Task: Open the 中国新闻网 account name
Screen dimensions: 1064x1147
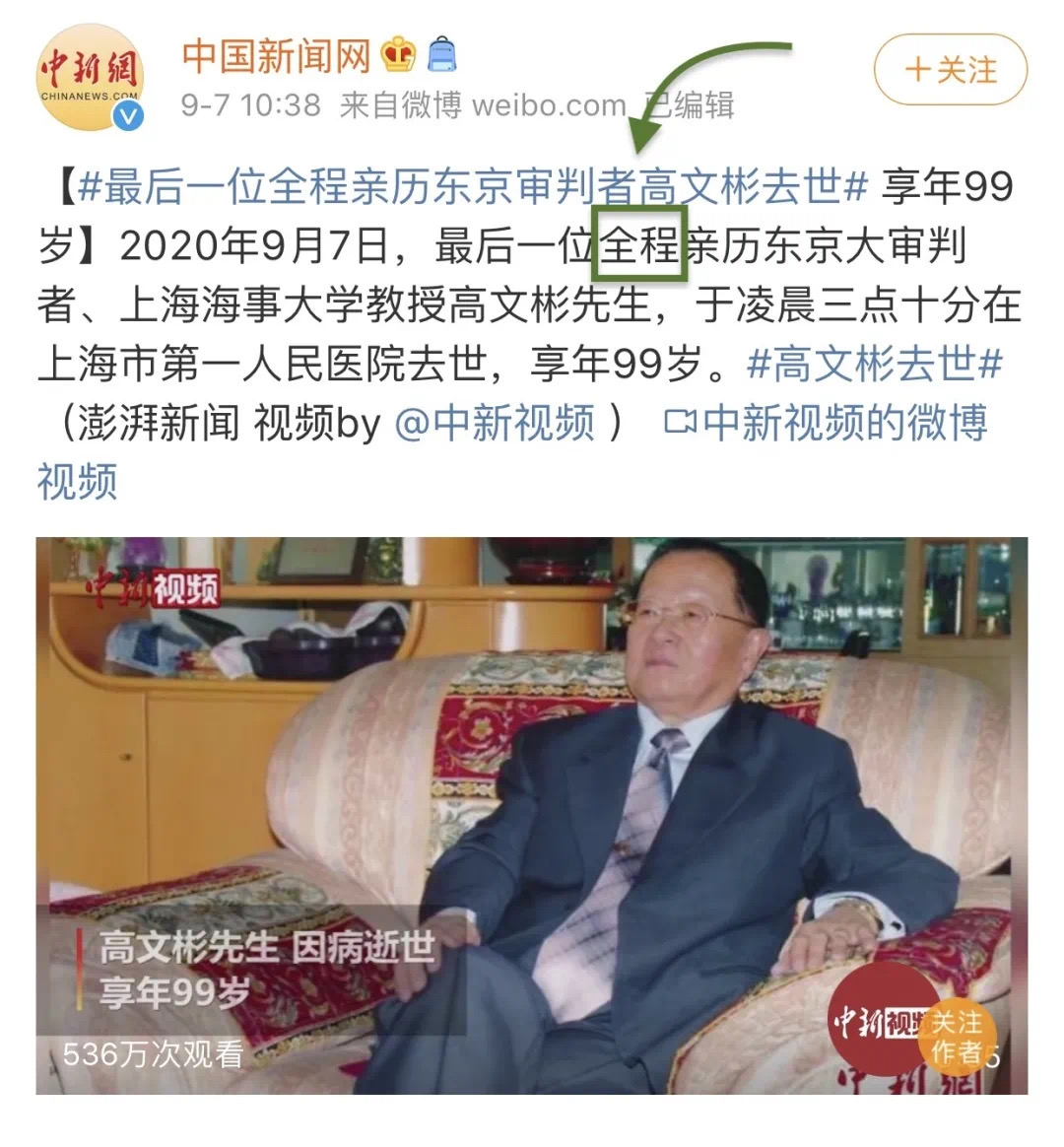Action: (276, 55)
